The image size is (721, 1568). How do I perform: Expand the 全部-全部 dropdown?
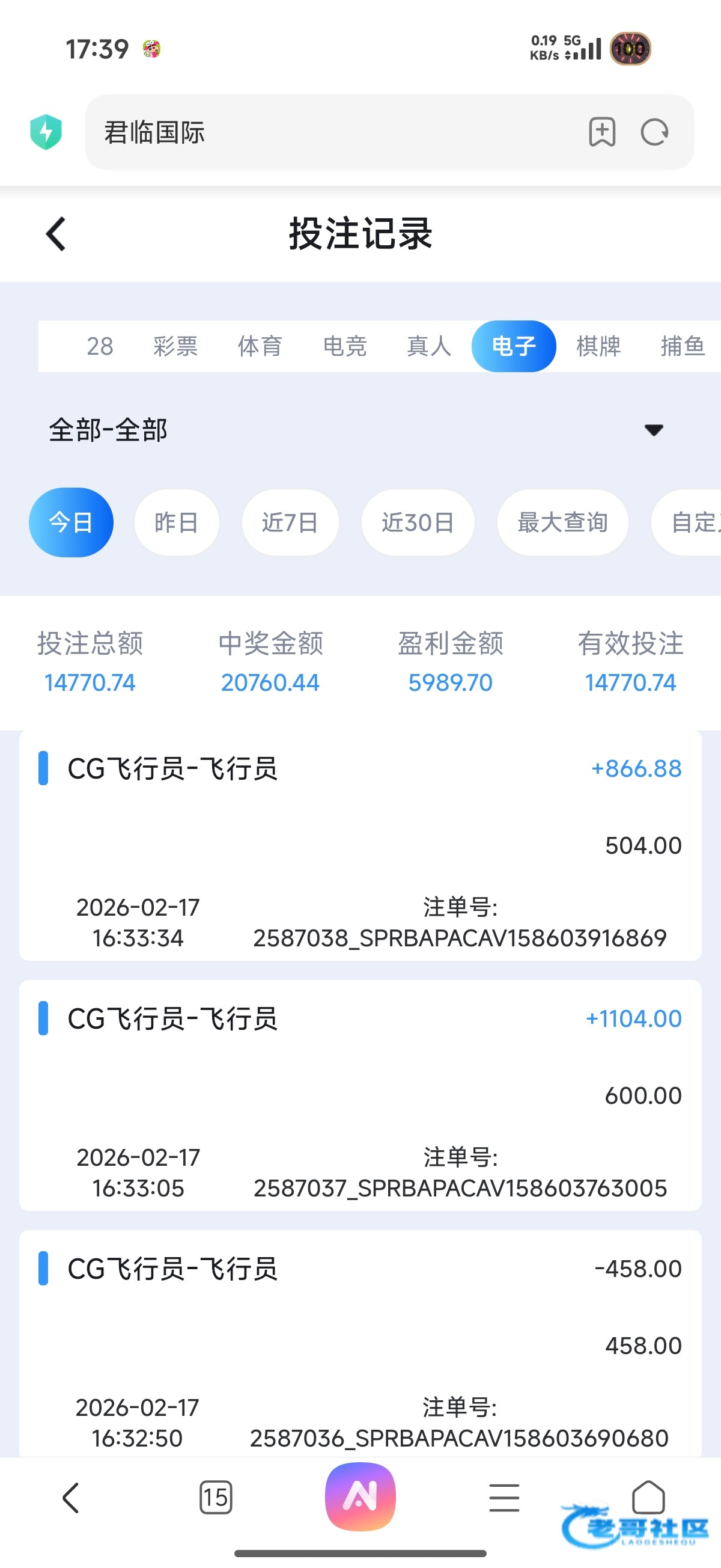pyautogui.click(x=360, y=430)
